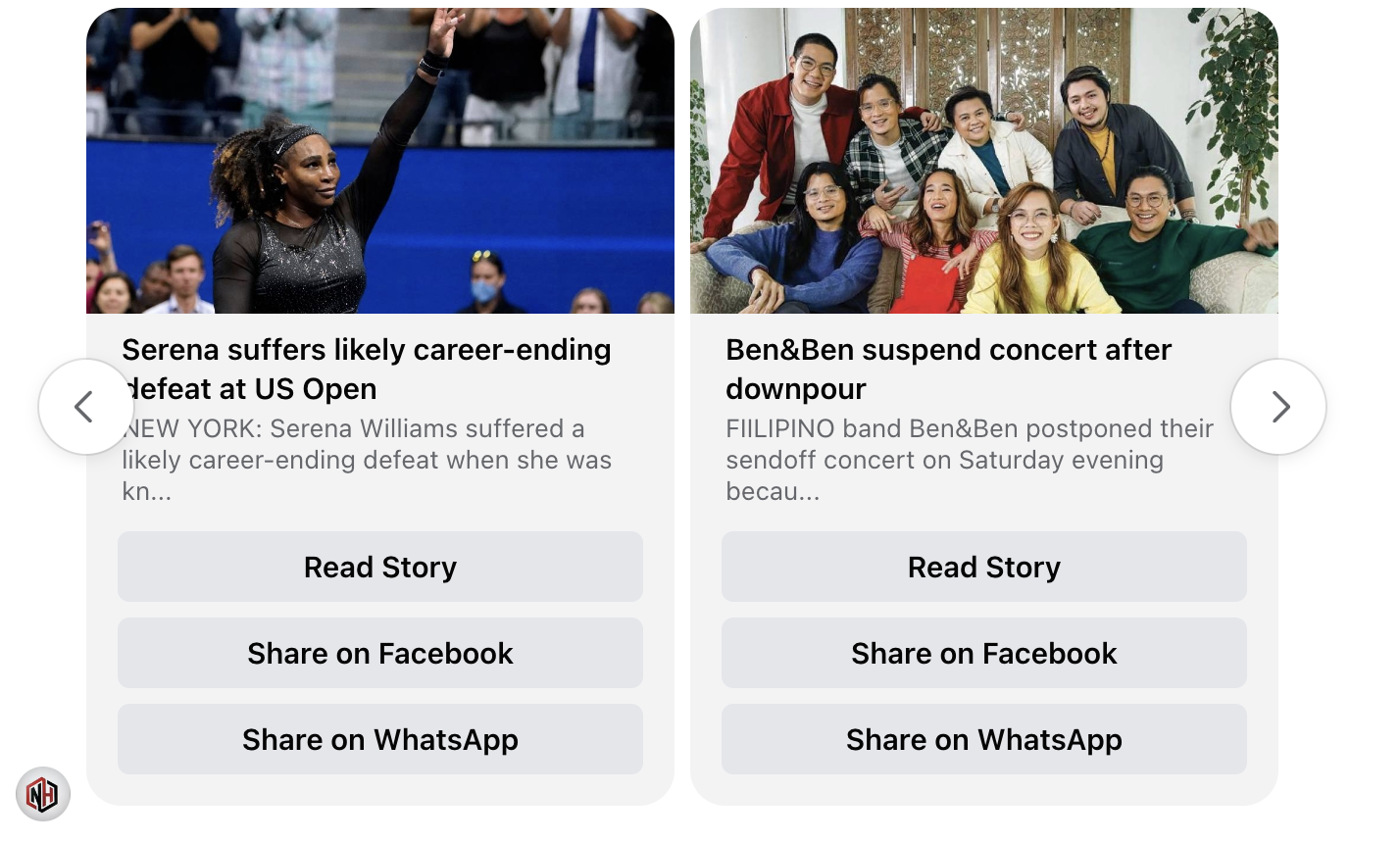Advance to the next carousel card
Screen dimensions: 1400x843
pos(1278,407)
